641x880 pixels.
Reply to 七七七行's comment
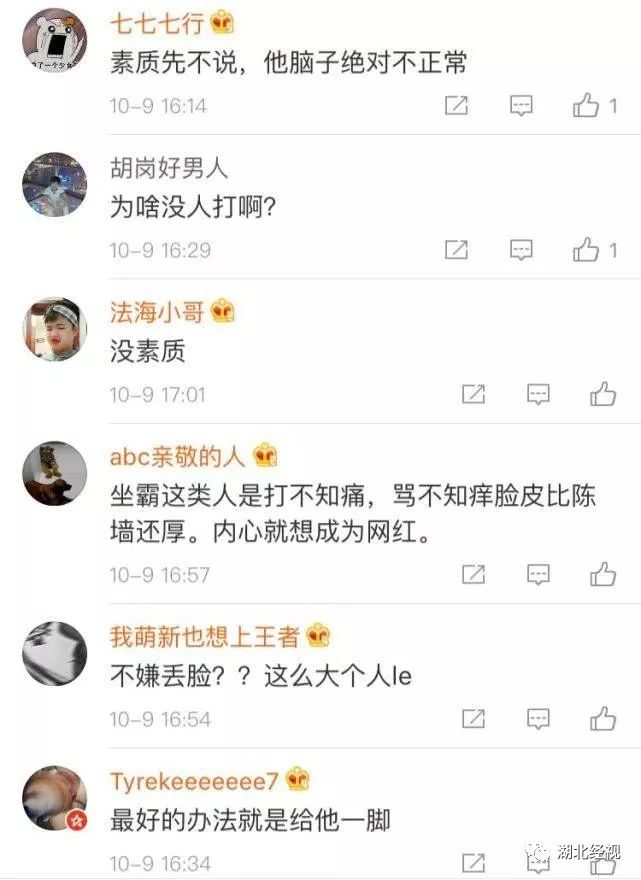(521, 105)
